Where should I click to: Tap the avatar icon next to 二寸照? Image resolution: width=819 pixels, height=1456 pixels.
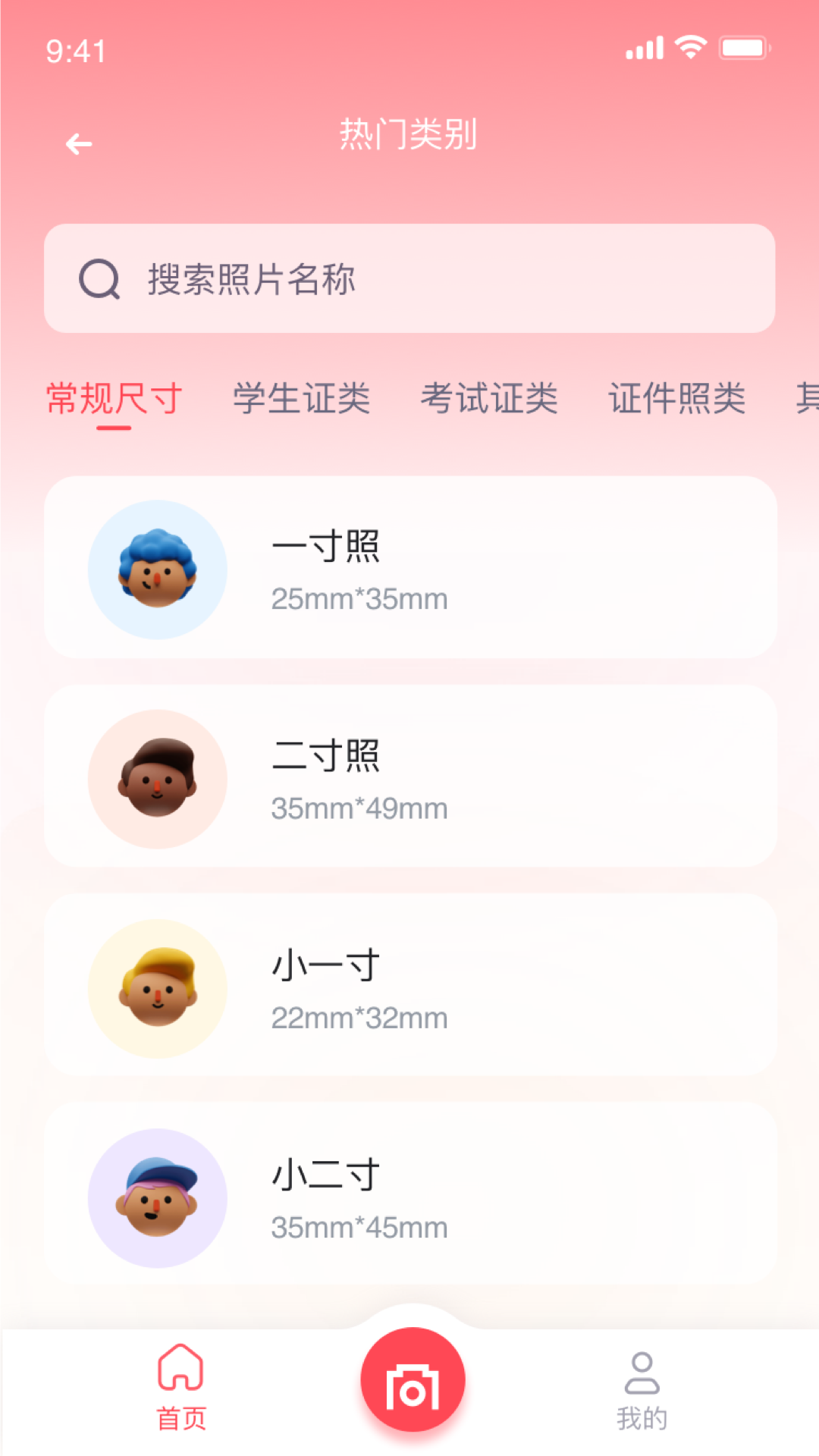(157, 779)
